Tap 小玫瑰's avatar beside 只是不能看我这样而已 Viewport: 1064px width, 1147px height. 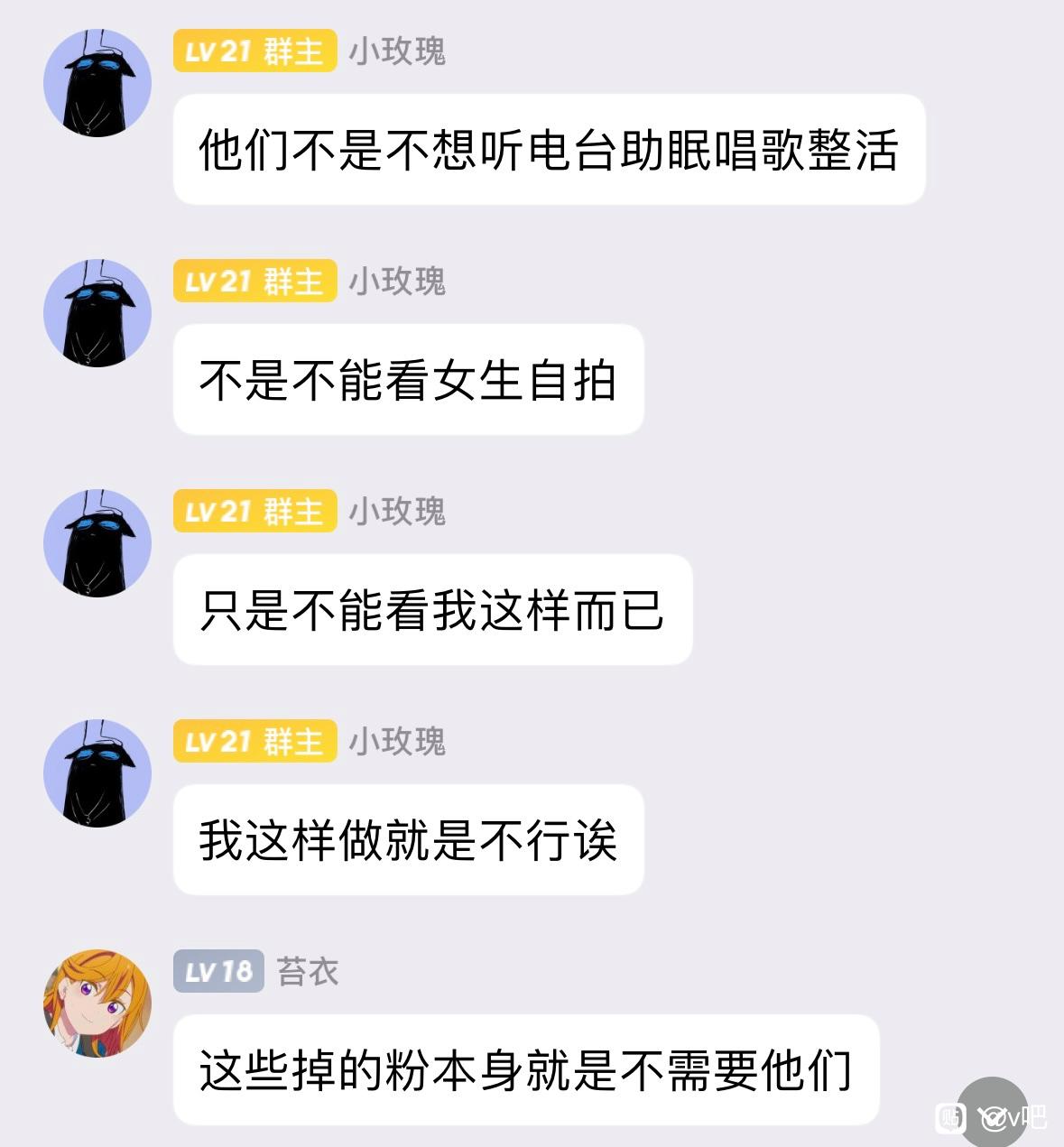click(97, 543)
